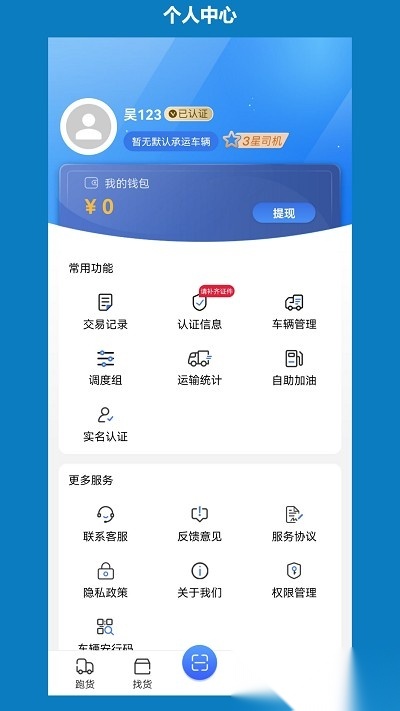Start 实名认证 real-name verification
Viewport: 400px width, 711px height.
click(x=105, y=424)
